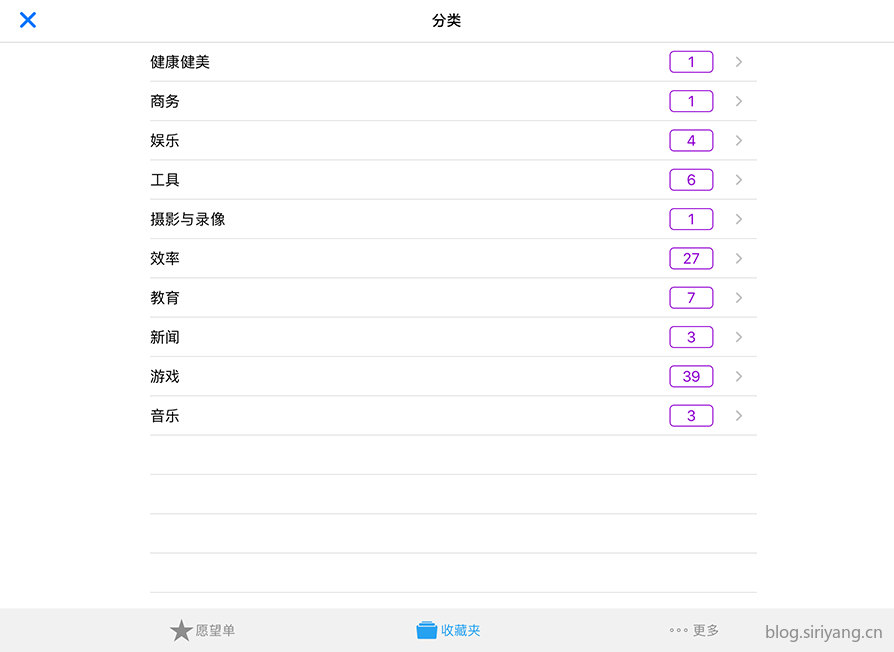Close the 分类 categories screen
This screenshot has width=894, height=652.
coord(28,20)
